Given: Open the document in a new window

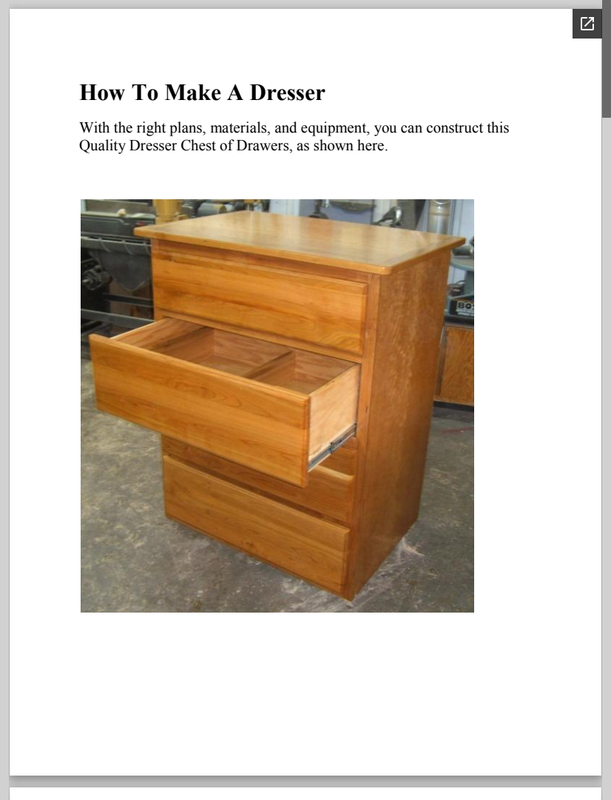Looking at the screenshot, I should tap(586, 24).
